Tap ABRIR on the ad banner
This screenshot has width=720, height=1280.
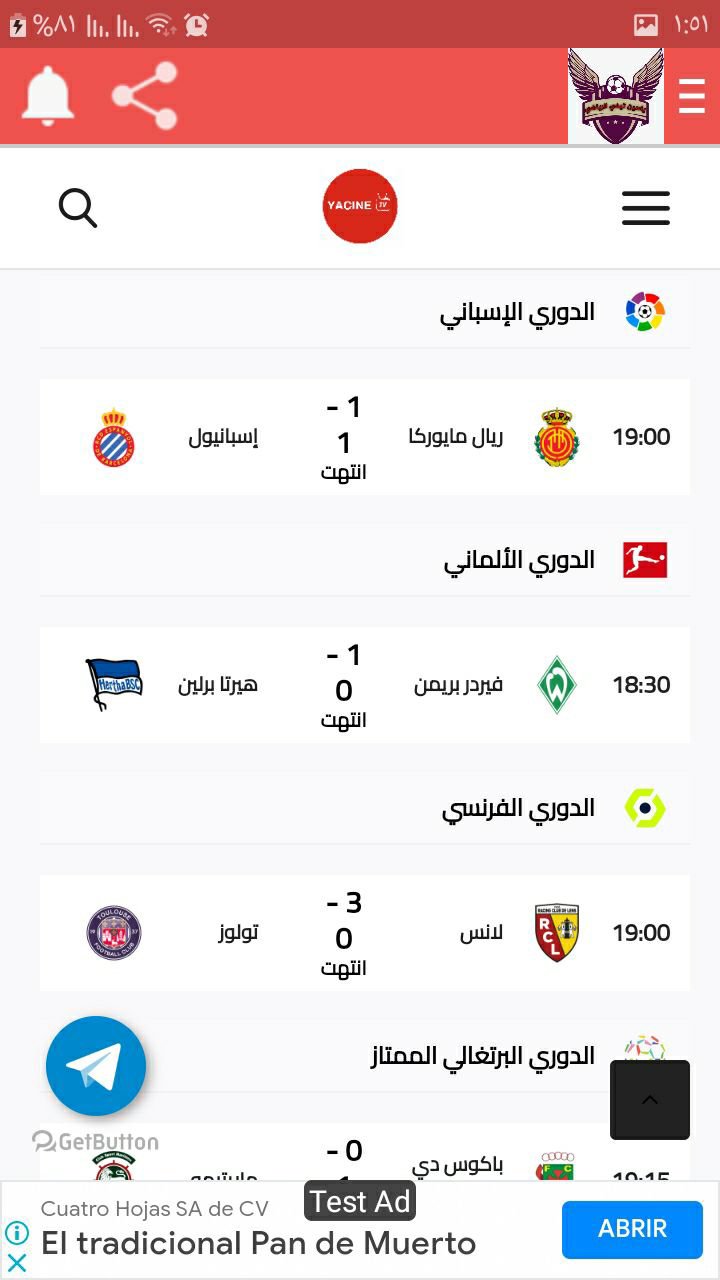coord(632,1229)
